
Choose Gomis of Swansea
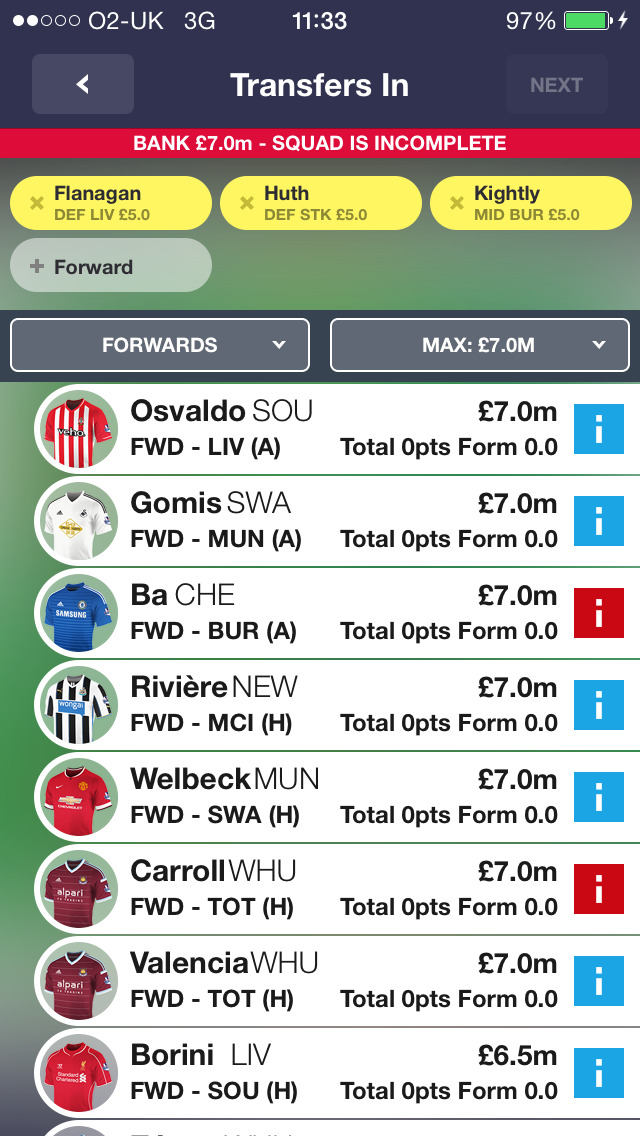[300, 521]
